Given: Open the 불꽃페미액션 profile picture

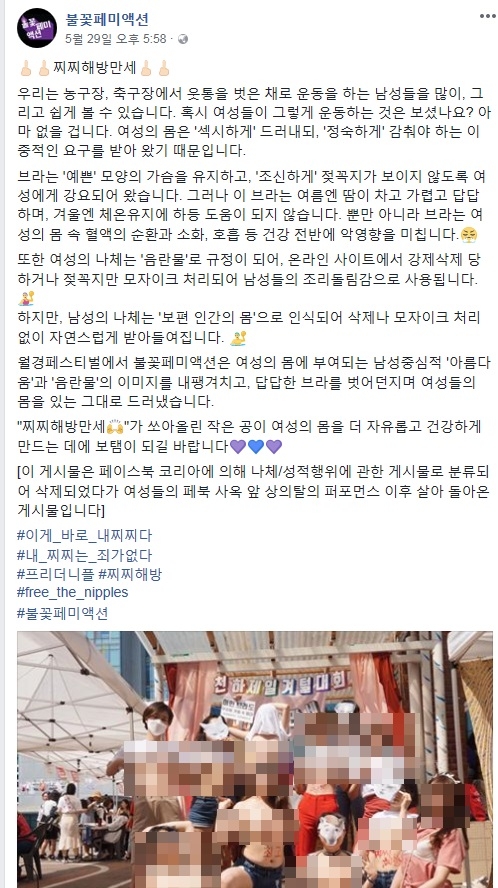Looking at the screenshot, I should (x=37, y=28).
